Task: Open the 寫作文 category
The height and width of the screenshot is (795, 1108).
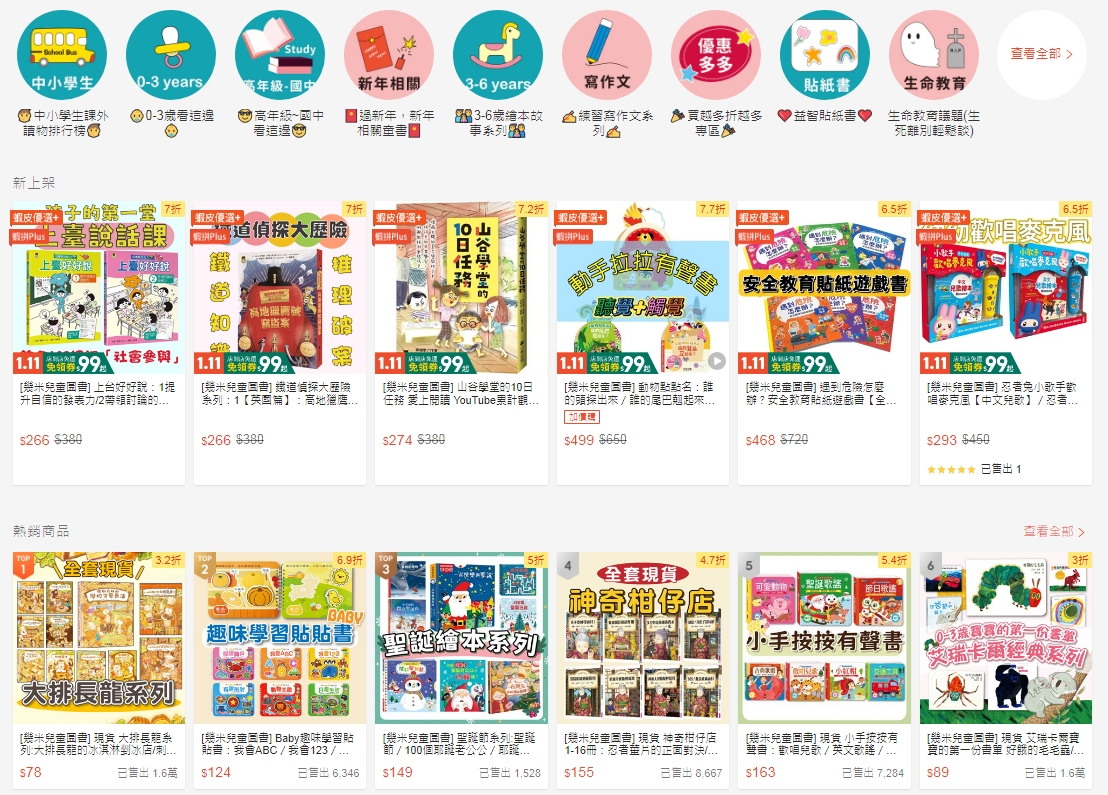Action: point(607,55)
